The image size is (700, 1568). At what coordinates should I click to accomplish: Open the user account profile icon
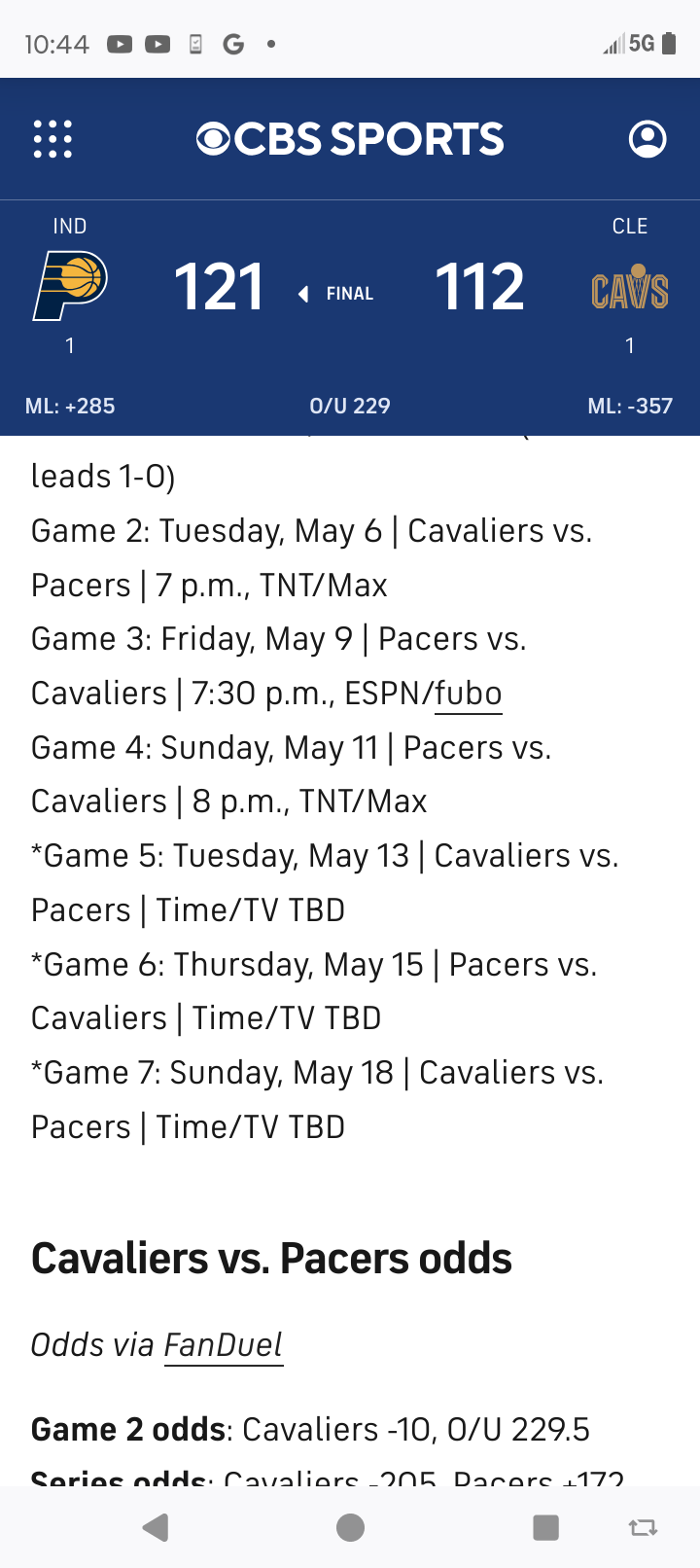coord(647,139)
